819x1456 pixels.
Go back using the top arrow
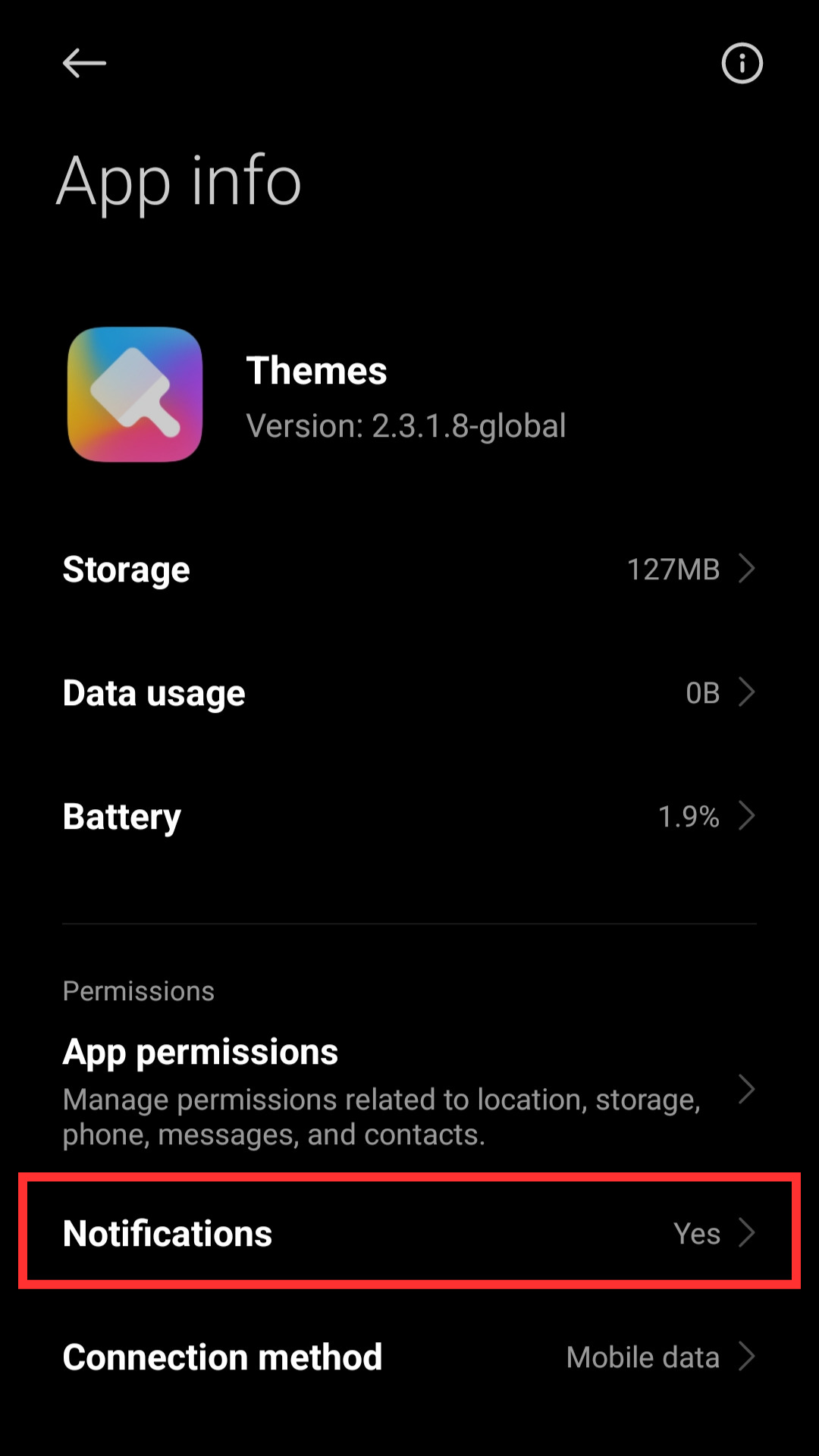[84, 63]
